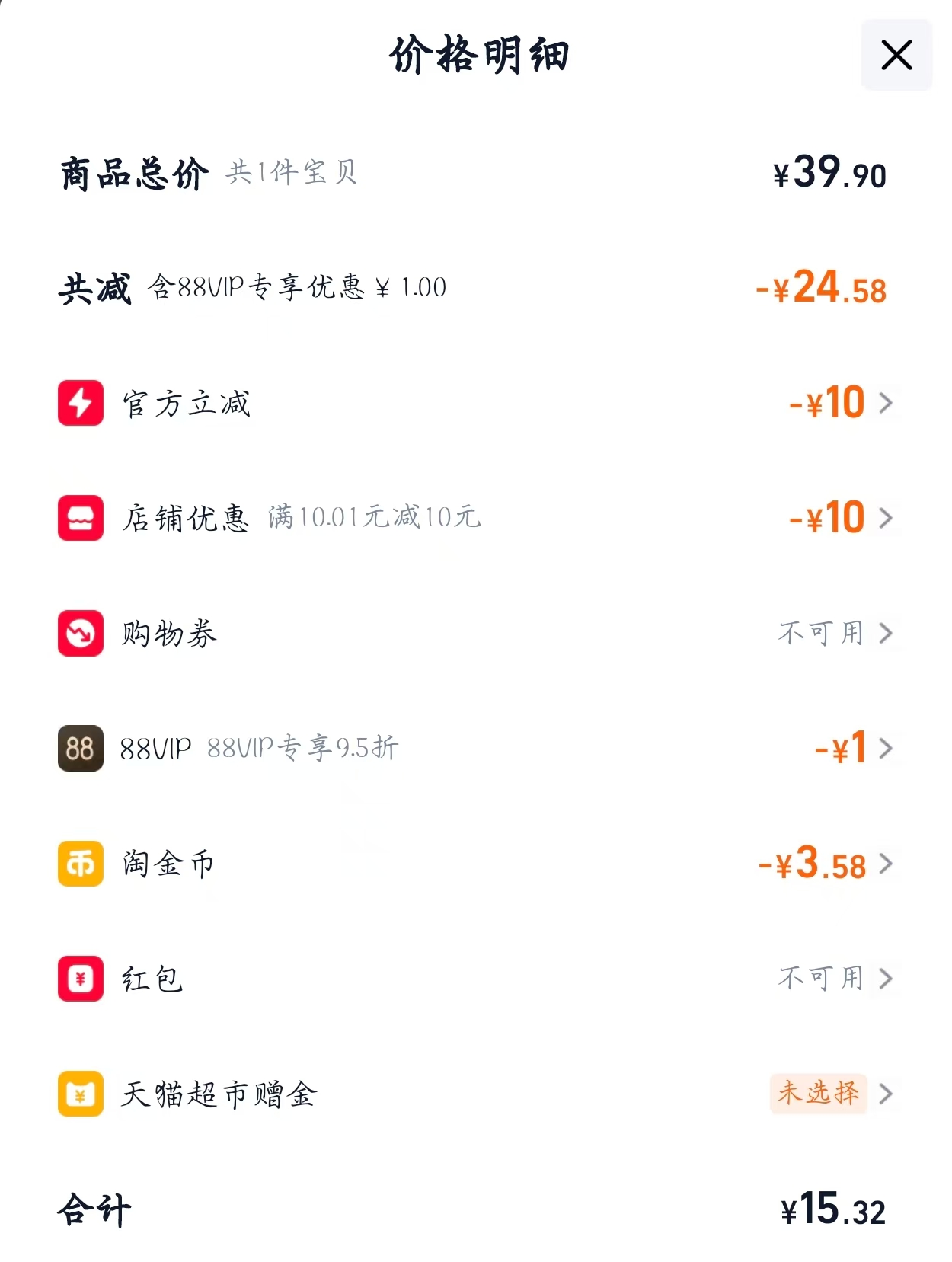Open the 88VIP discount details
952x1262 pixels.
click(x=885, y=749)
